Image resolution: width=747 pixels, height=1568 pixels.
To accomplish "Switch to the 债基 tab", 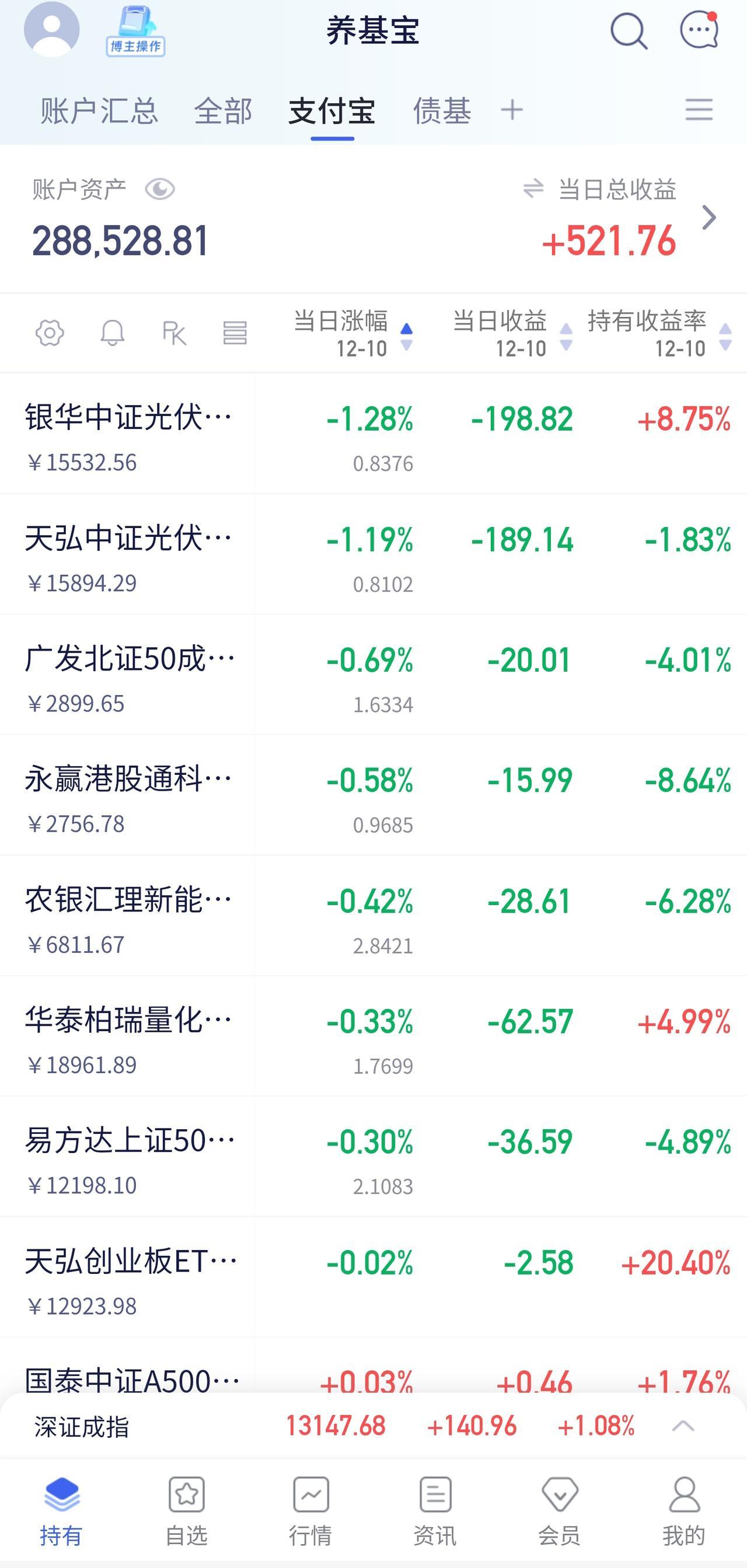I will coord(442,111).
